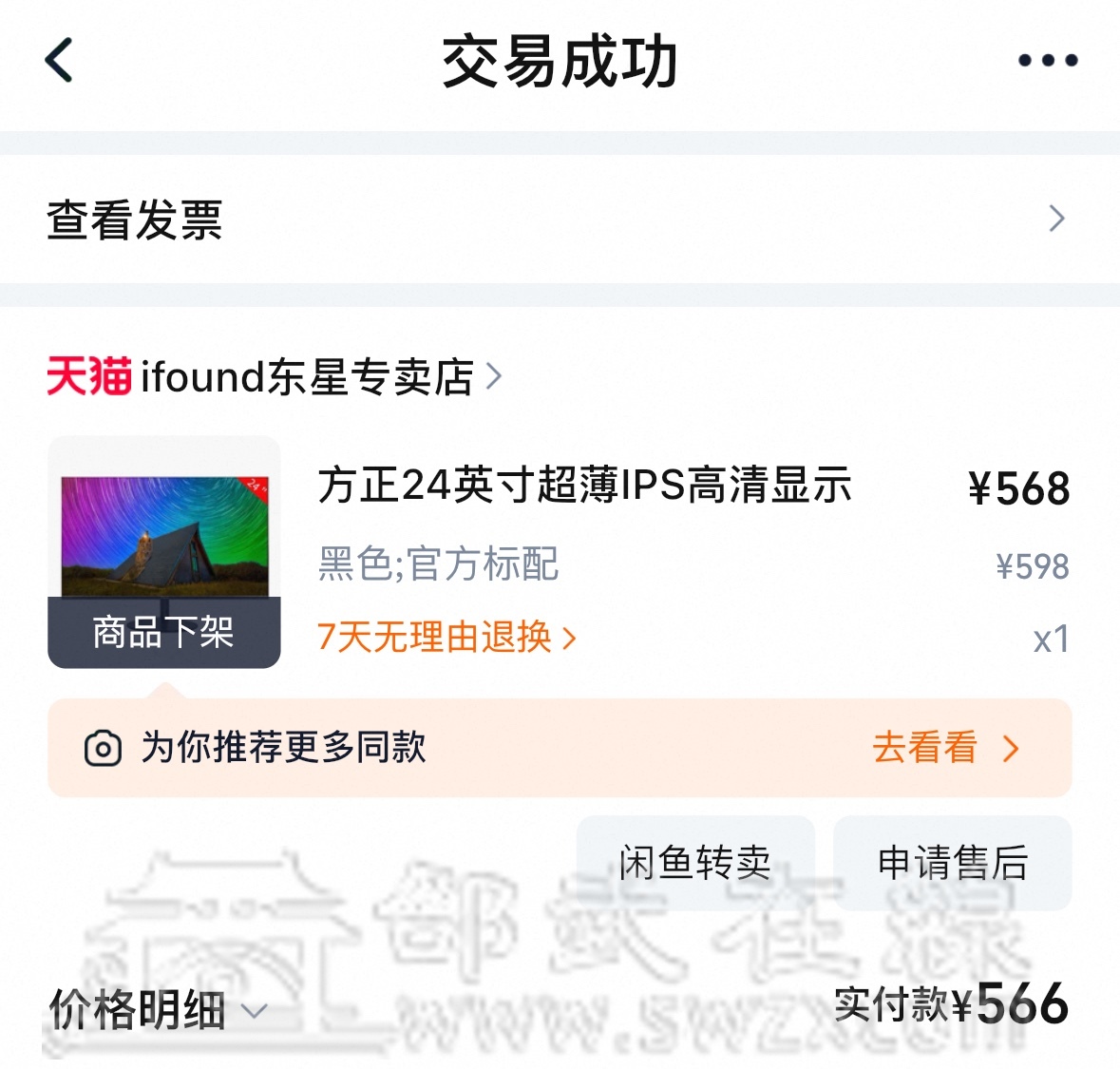Tap 去看看 for similar recommendations
This screenshot has width=1120, height=1069.
tap(943, 748)
